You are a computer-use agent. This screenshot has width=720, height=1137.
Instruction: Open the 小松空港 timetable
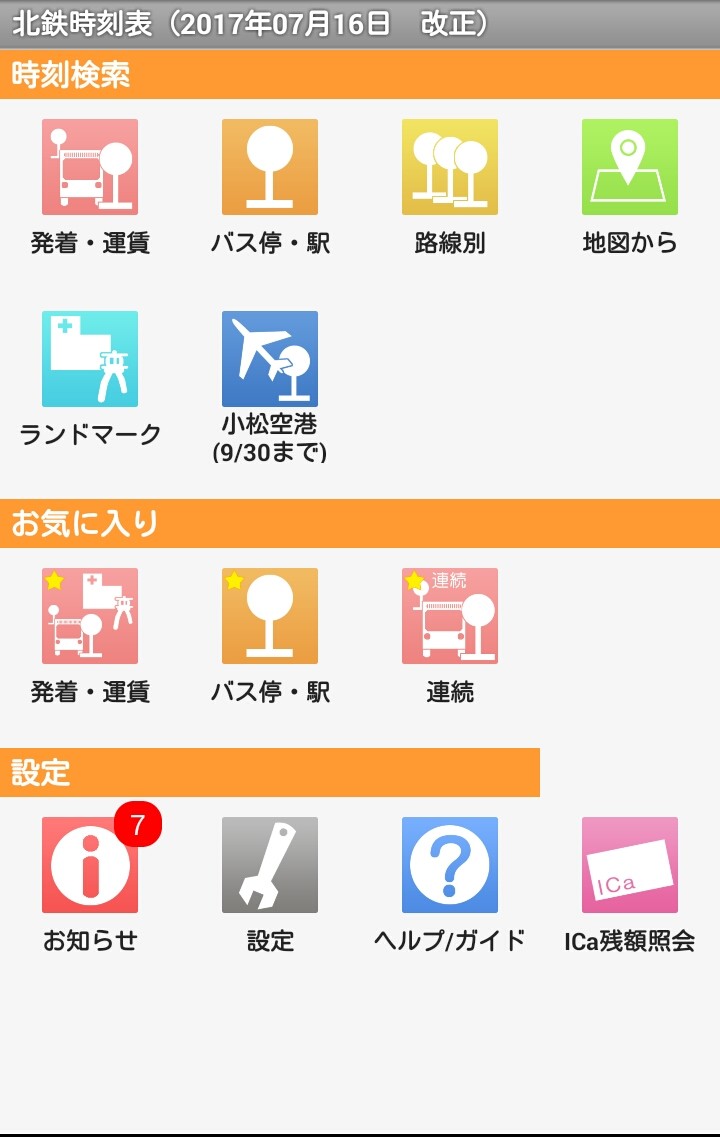[270, 359]
